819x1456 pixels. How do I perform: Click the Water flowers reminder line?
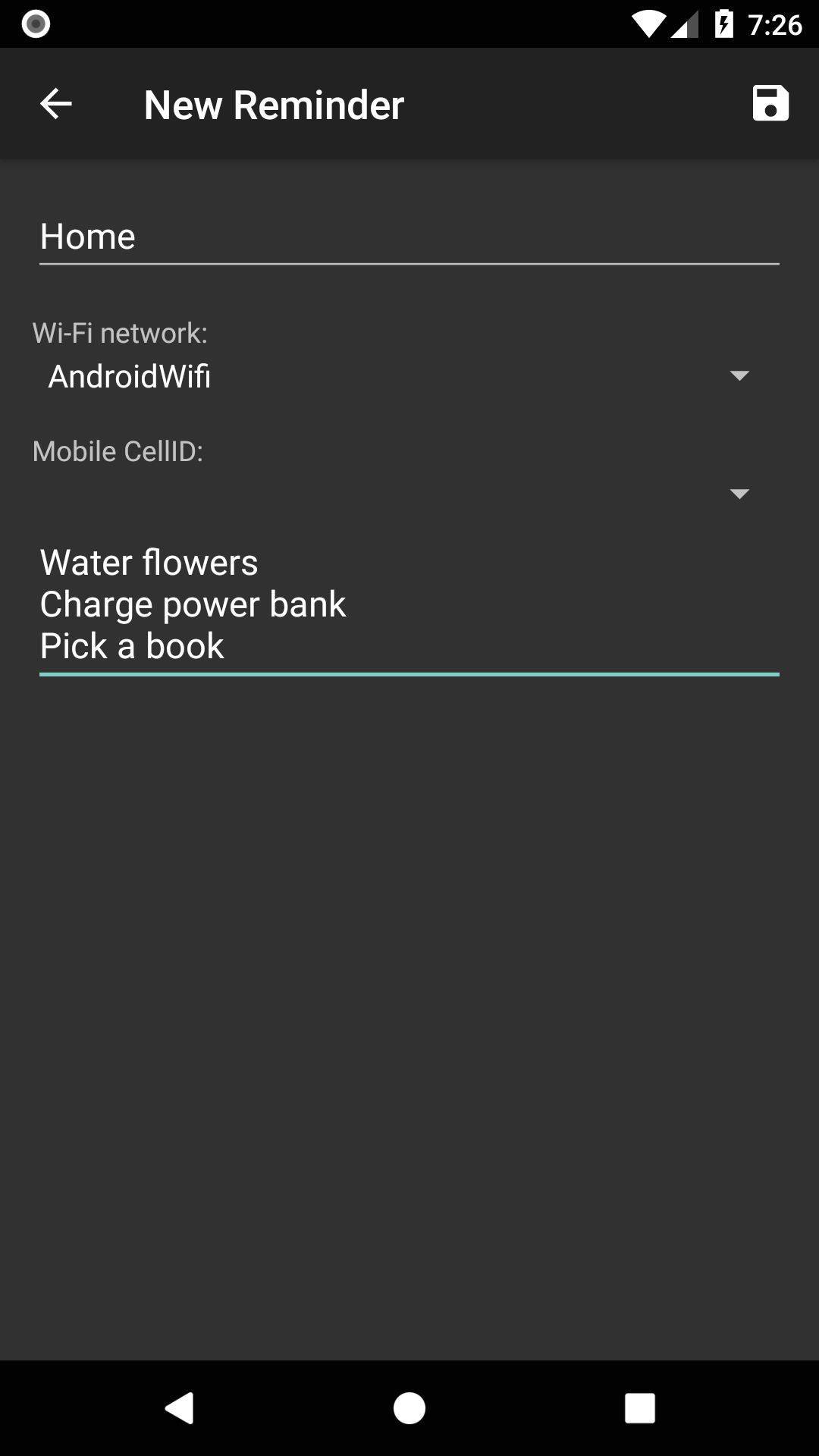[x=149, y=561]
